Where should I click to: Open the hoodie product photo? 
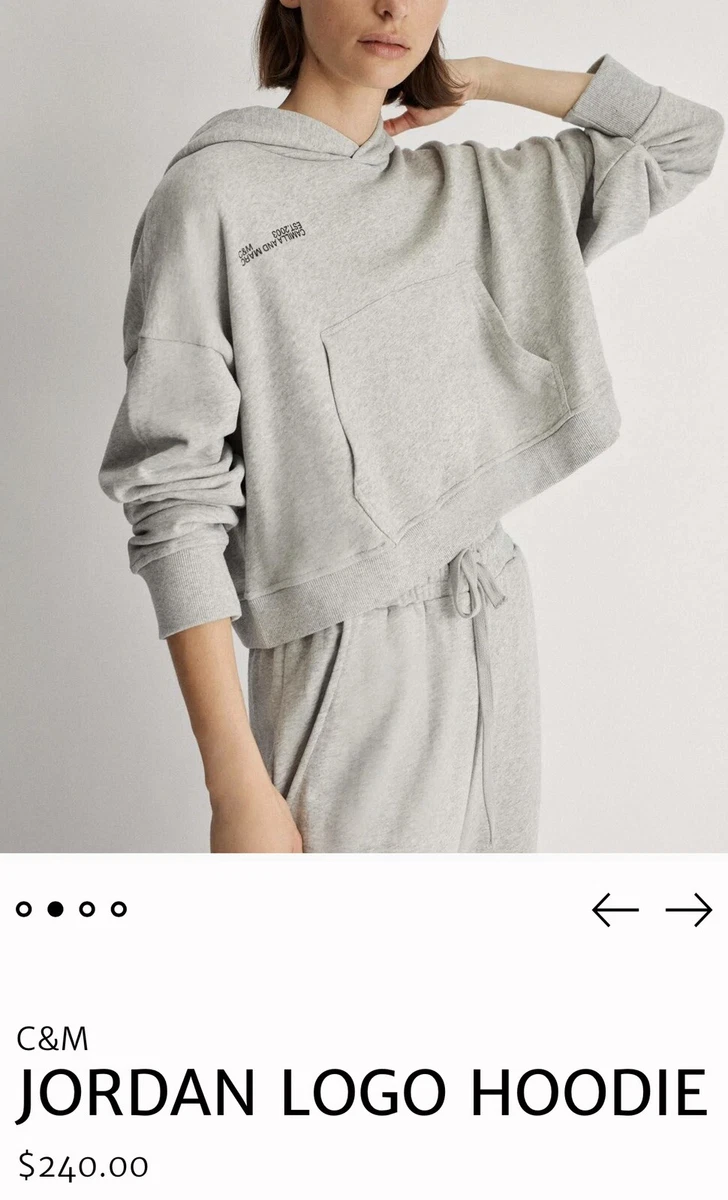pyautogui.click(x=364, y=425)
